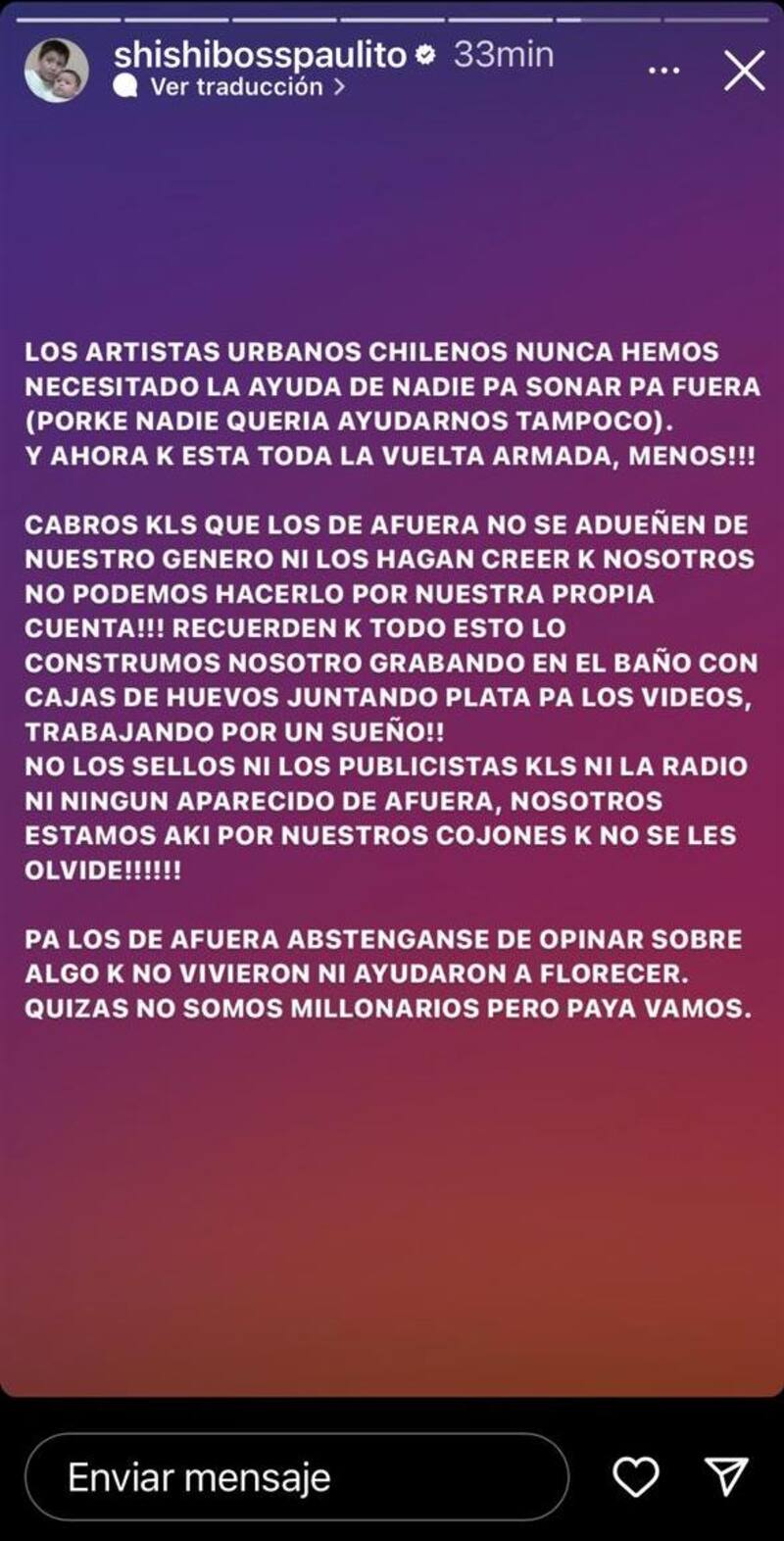Tap Ver traducción to translate story
Image resolution: width=784 pixels, height=1541 pixels.
235,86
